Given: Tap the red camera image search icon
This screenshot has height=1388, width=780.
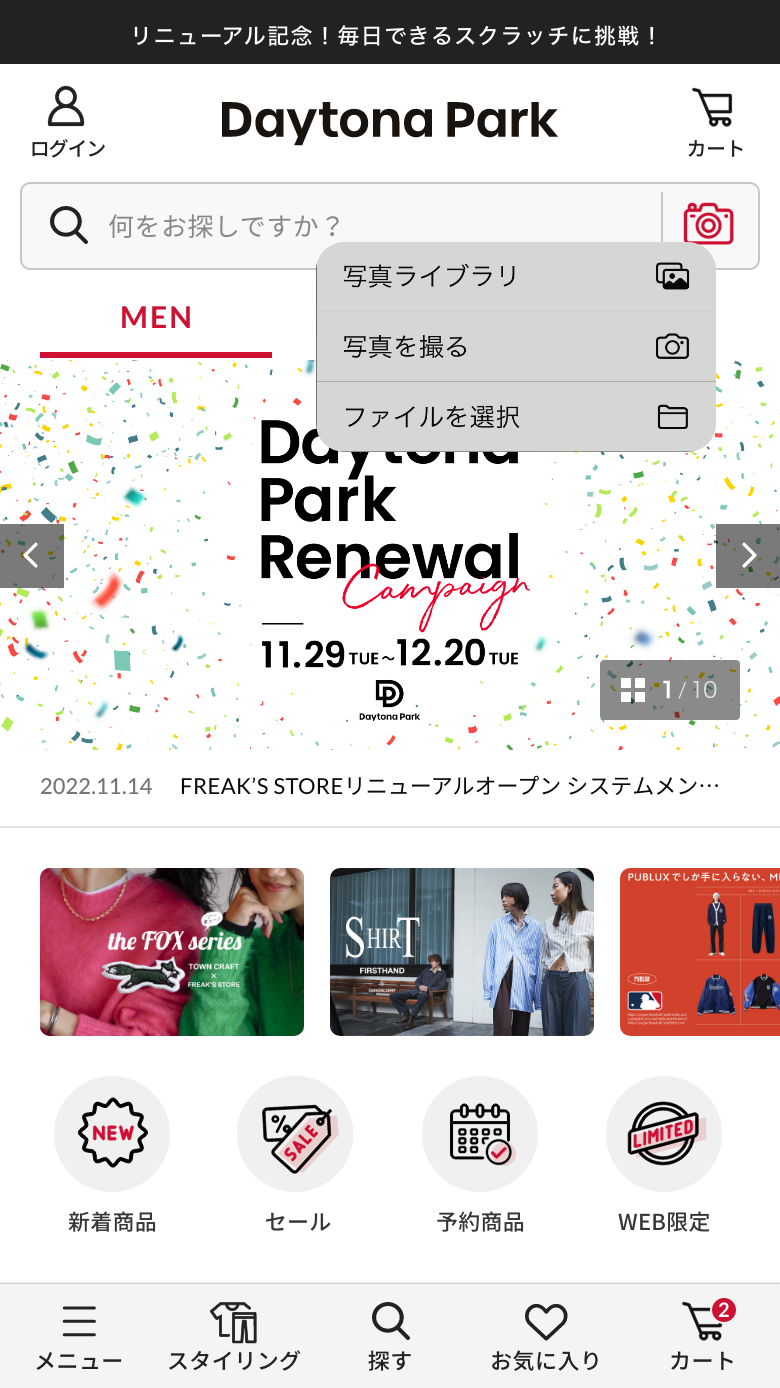Looking at the screenshot, I should coord(708,224).
